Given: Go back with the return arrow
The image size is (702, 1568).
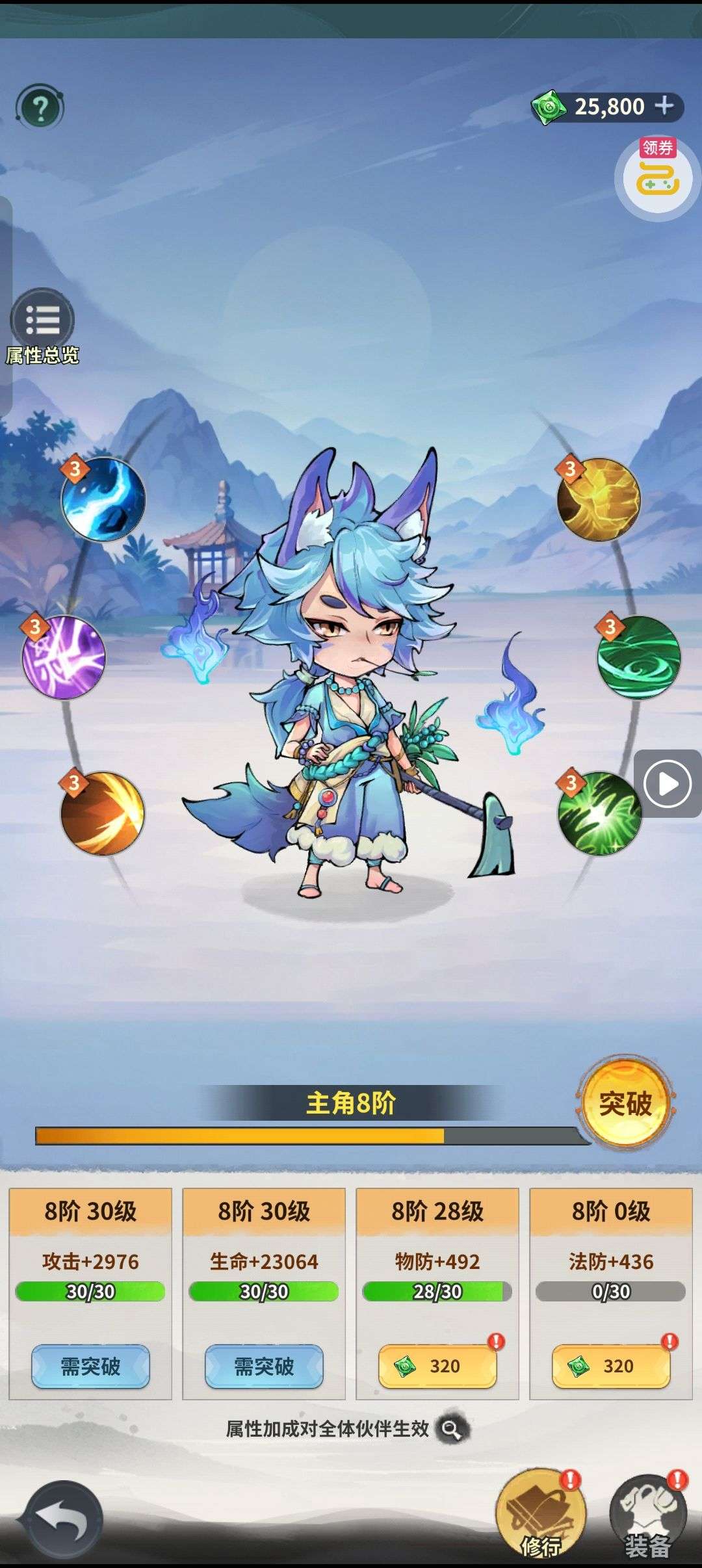Looking at the screenshot, I should pyautogui.click(x=62, y=1520).
